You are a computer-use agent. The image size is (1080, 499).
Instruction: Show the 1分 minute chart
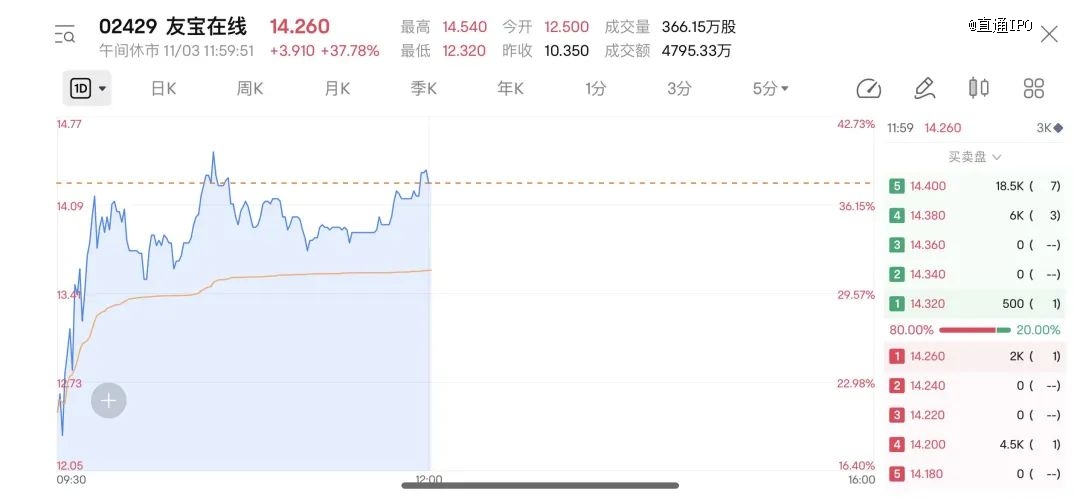596,88
